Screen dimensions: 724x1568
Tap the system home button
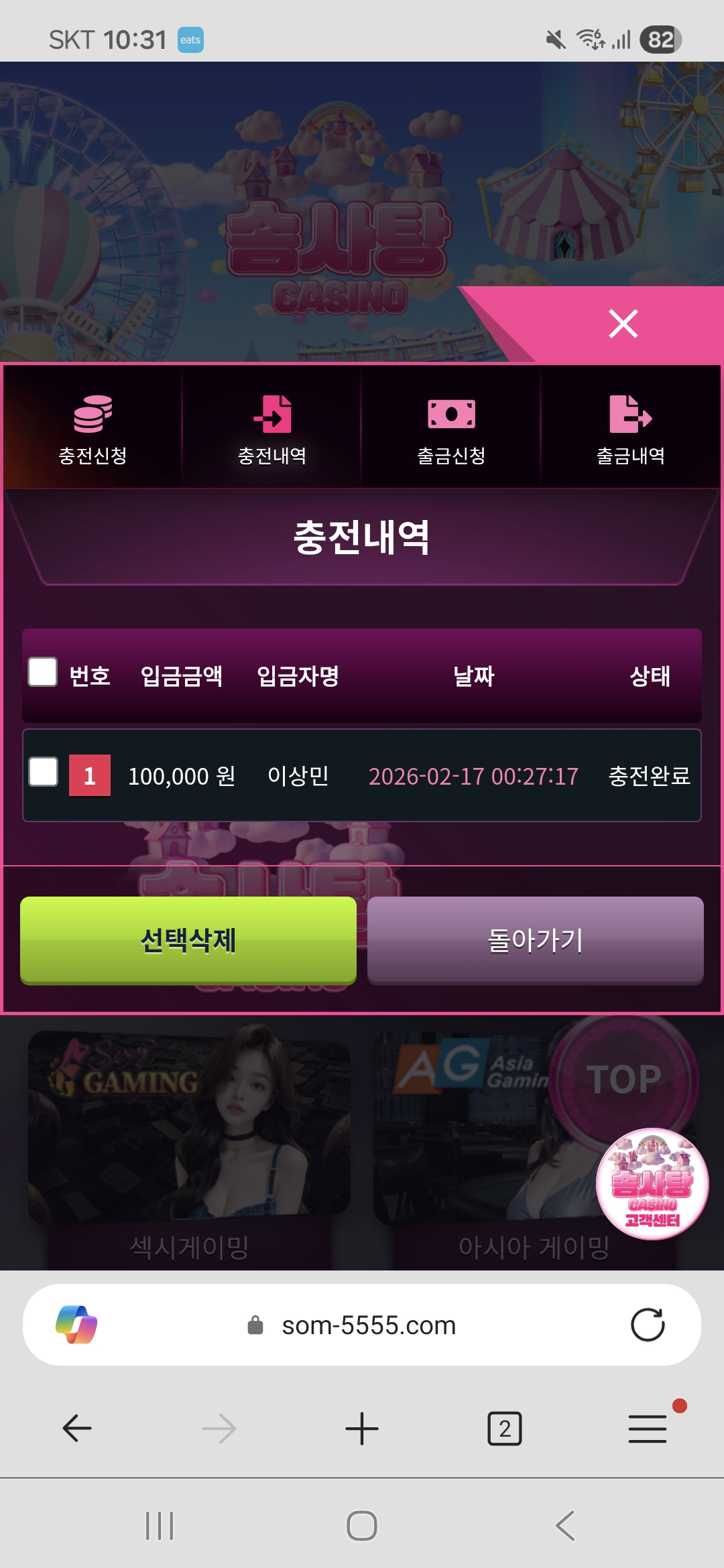click(362, 1526)
